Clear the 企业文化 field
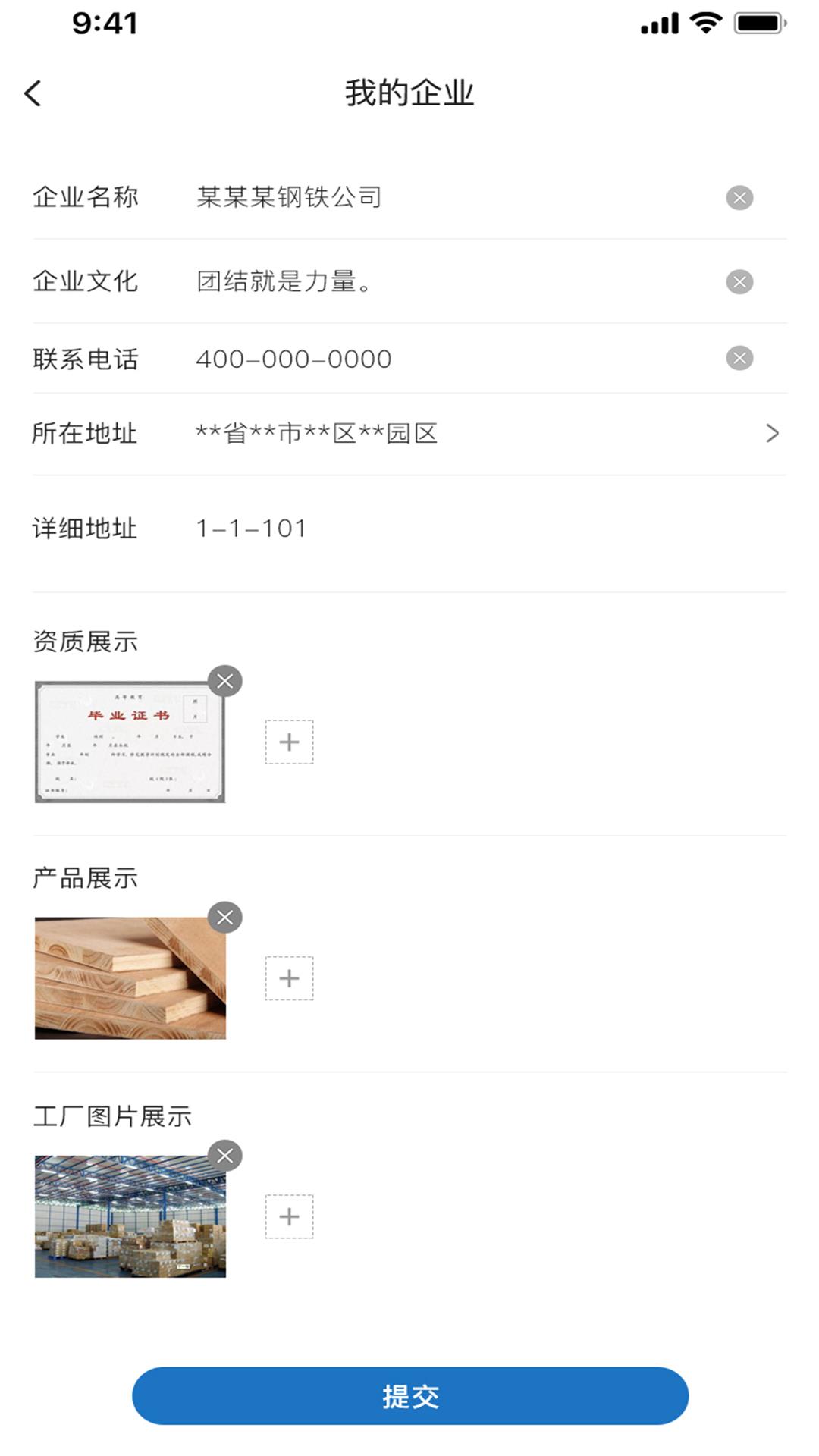The image size is (819, 1456). click(739, 282)
